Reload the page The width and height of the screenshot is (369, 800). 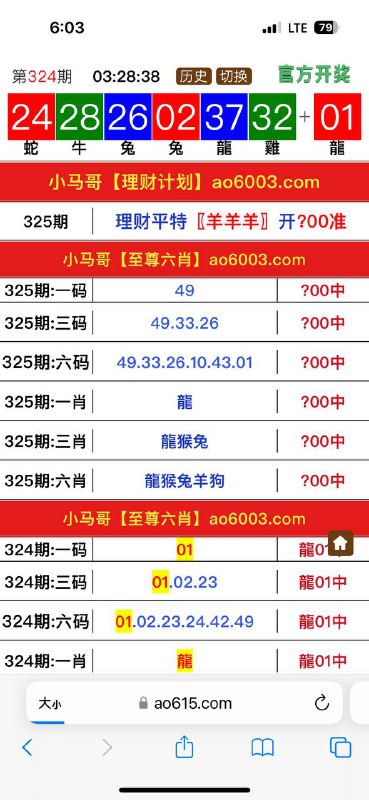point(322,703)
